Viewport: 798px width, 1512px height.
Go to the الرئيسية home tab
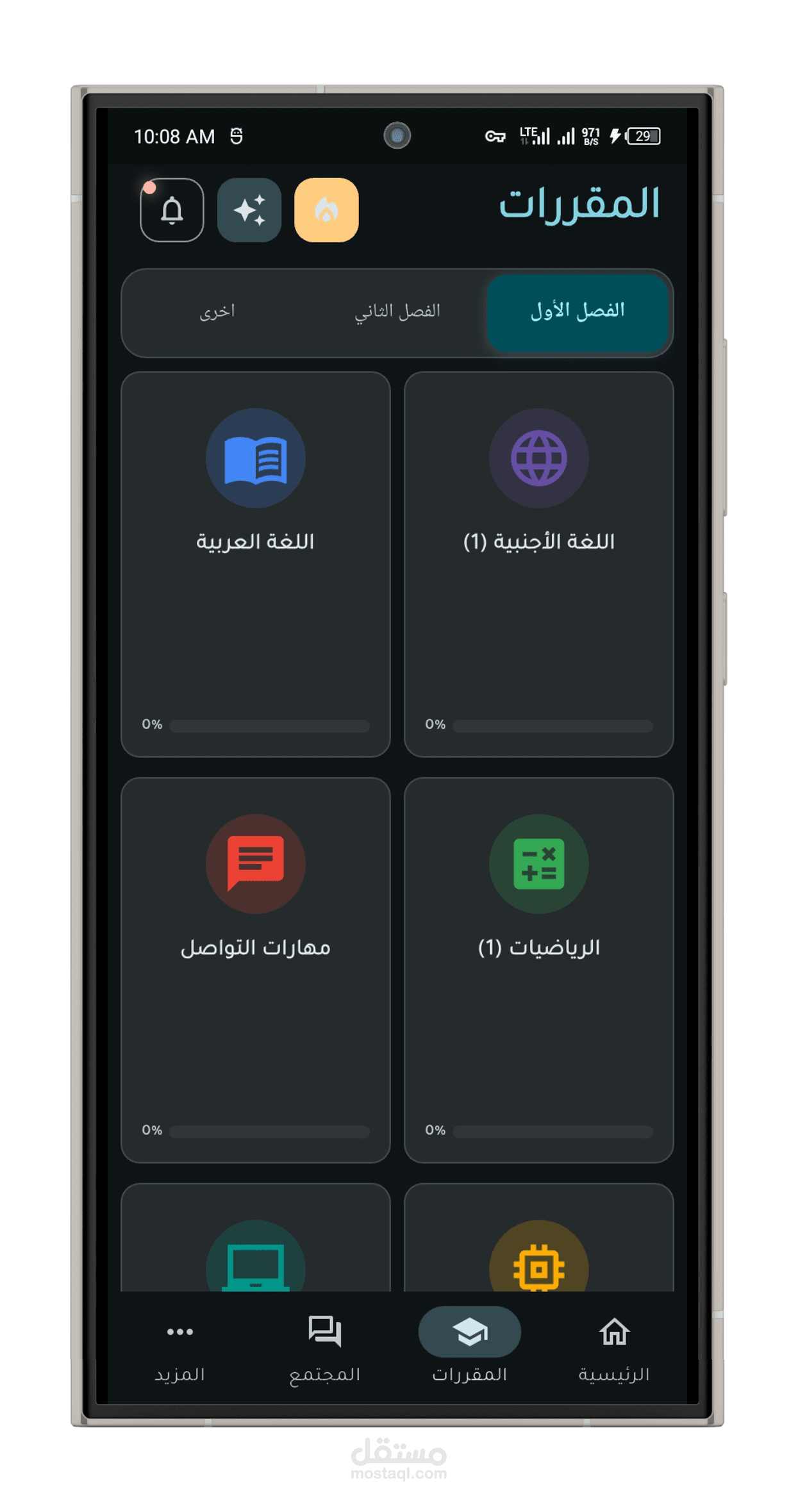click(x=614, y=1346)
